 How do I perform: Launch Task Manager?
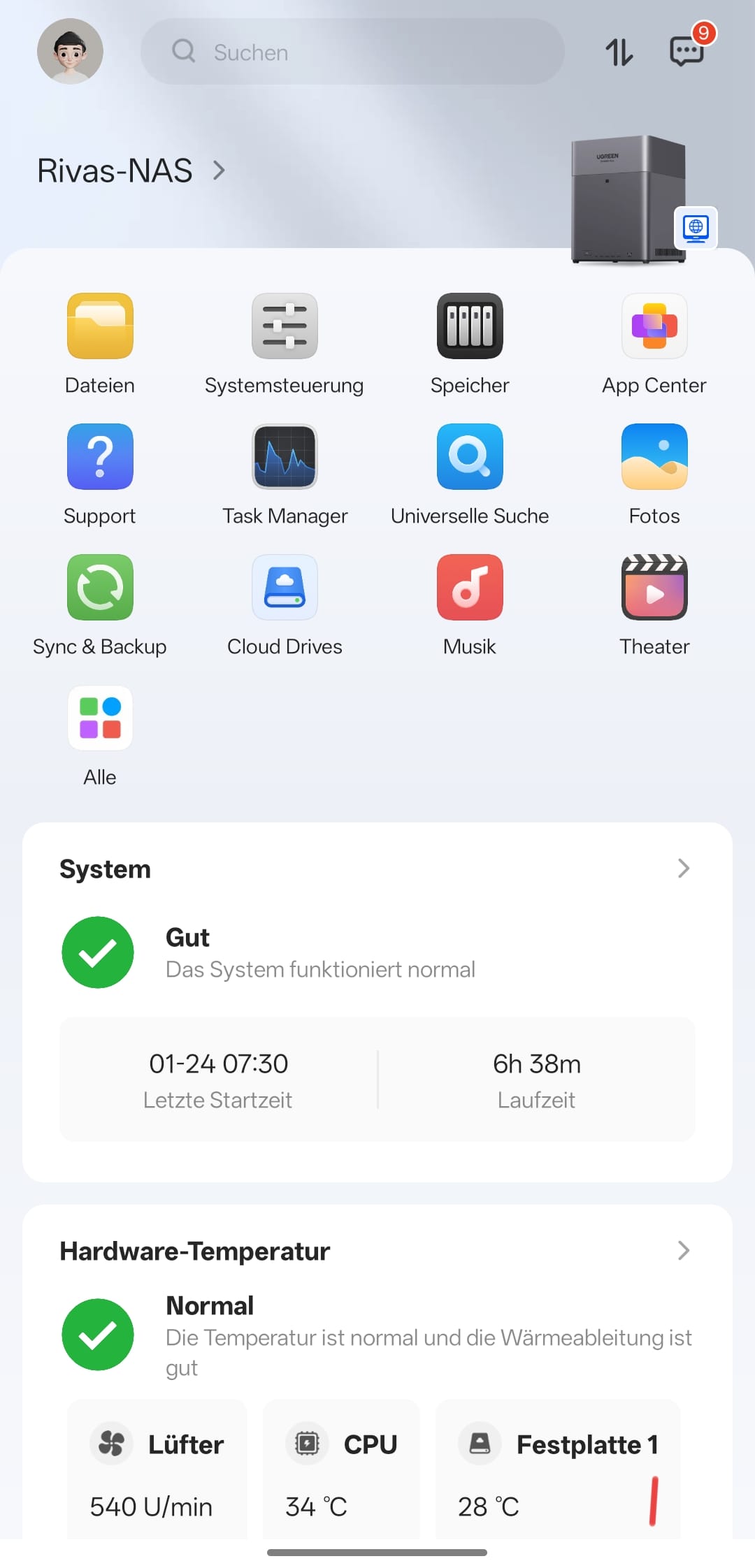click(285, 457)
